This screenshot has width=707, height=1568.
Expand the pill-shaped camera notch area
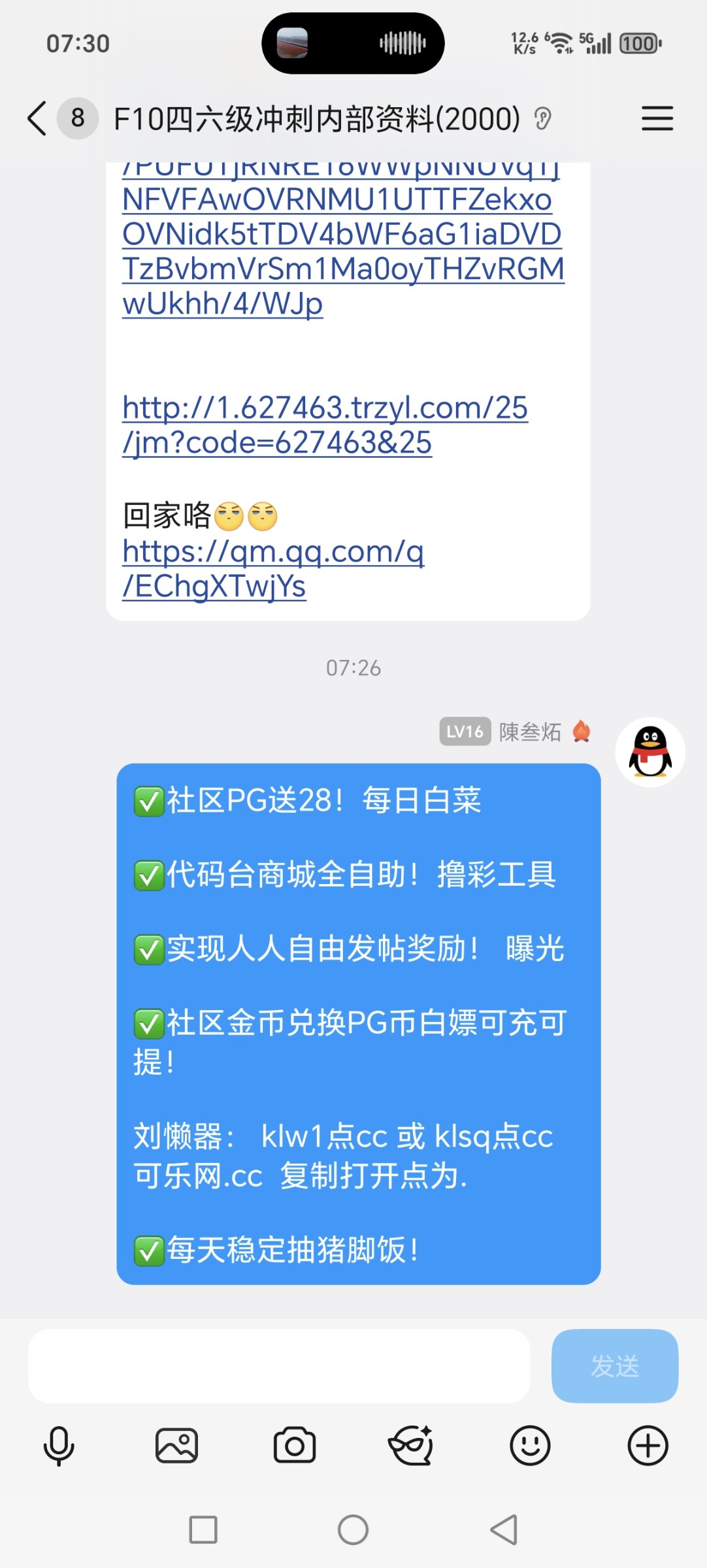click(x=353, y=43)
